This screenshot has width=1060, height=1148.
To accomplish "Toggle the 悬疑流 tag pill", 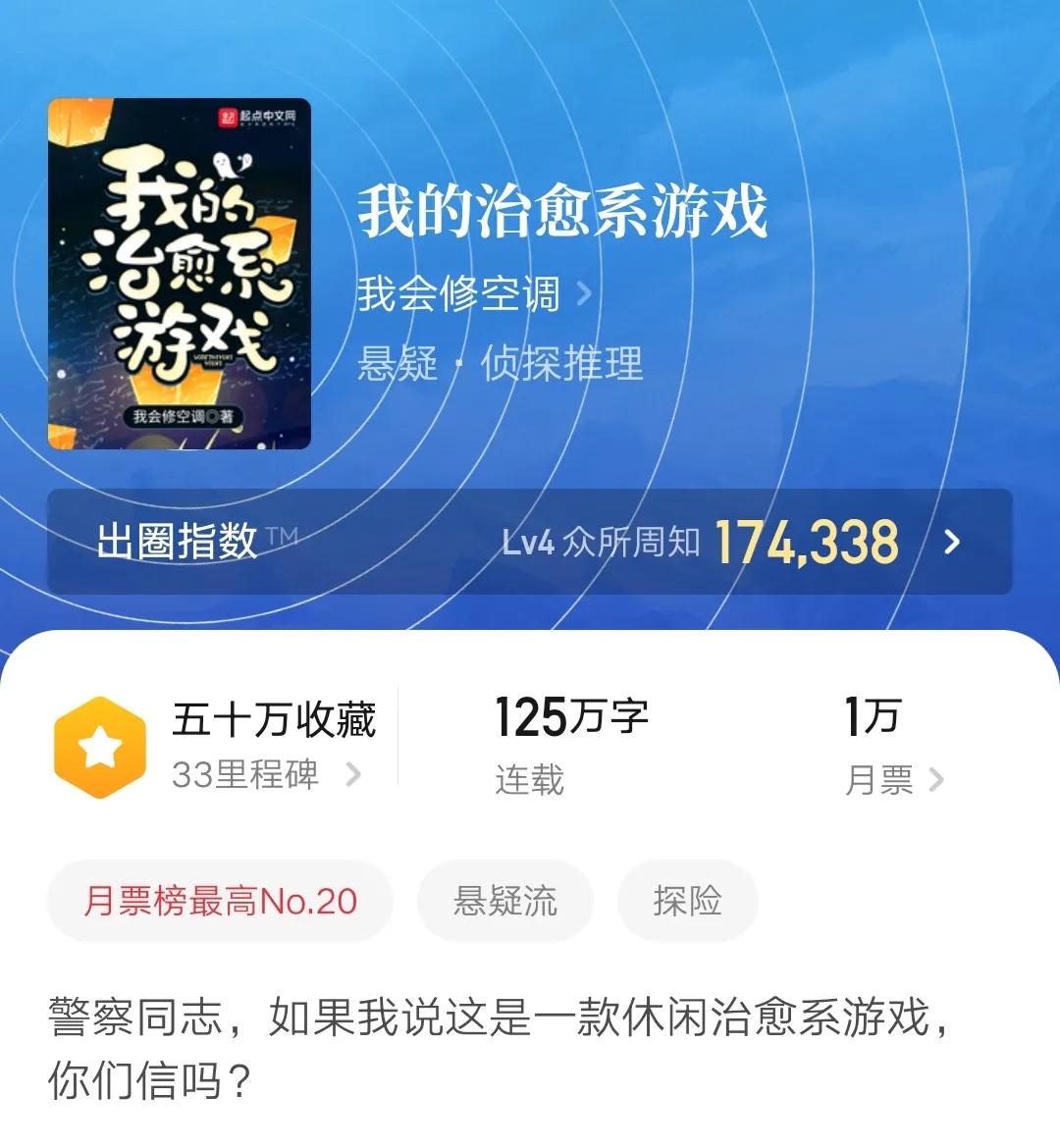I will (x=505, y=899).
